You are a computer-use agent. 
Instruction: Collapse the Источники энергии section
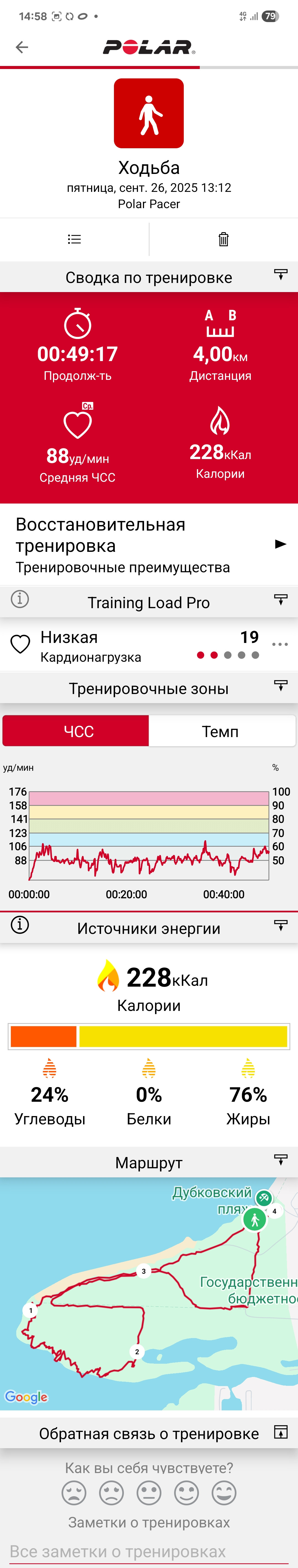pos(280,925)
